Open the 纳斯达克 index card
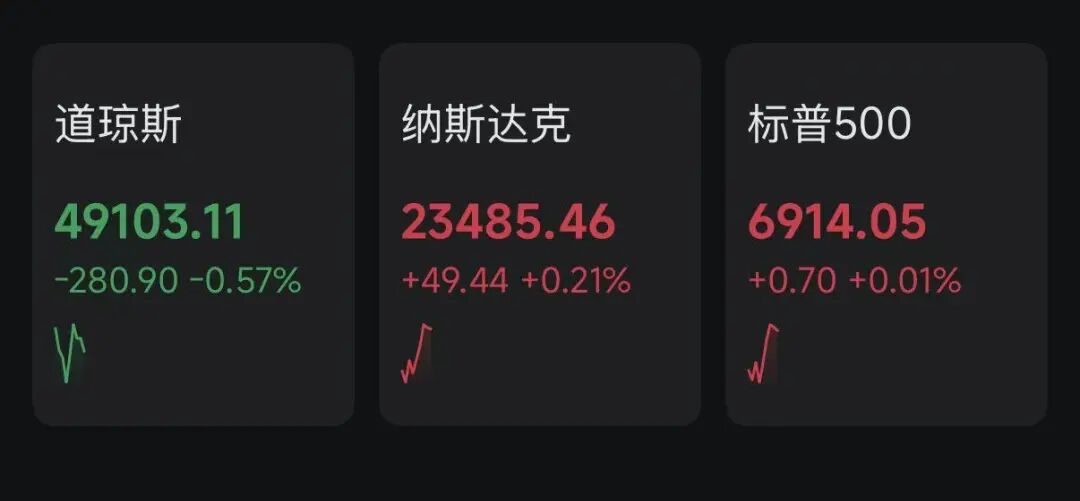1080x501 pixels. 539,235
